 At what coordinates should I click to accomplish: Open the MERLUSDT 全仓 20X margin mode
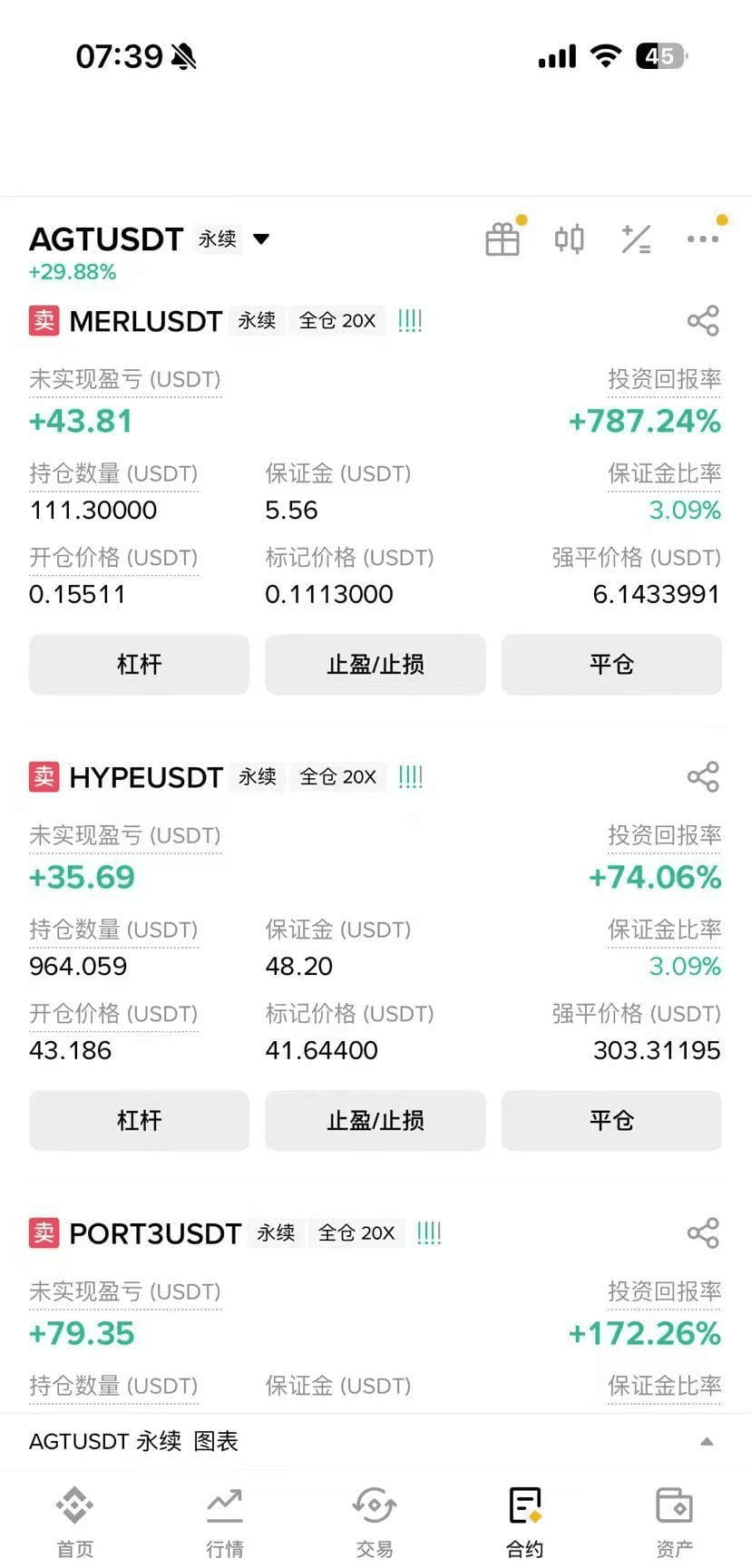coord(337,321)
